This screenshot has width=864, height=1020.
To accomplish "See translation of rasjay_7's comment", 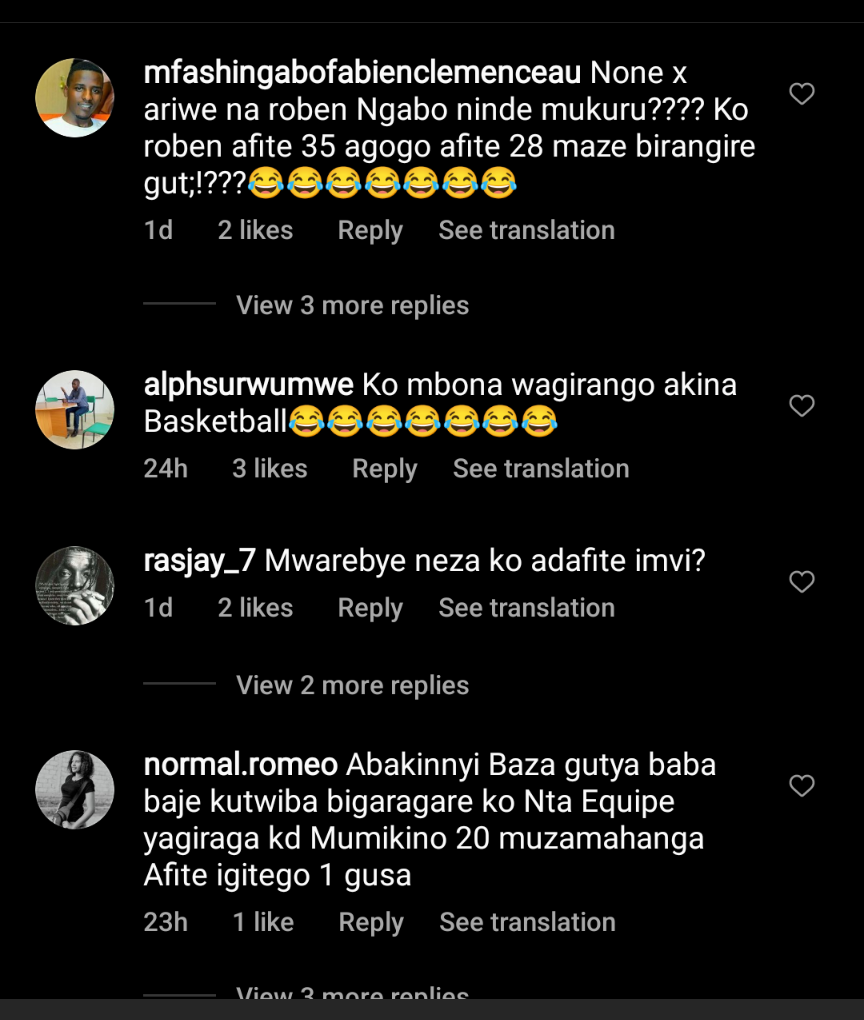I will click(526, 607).
